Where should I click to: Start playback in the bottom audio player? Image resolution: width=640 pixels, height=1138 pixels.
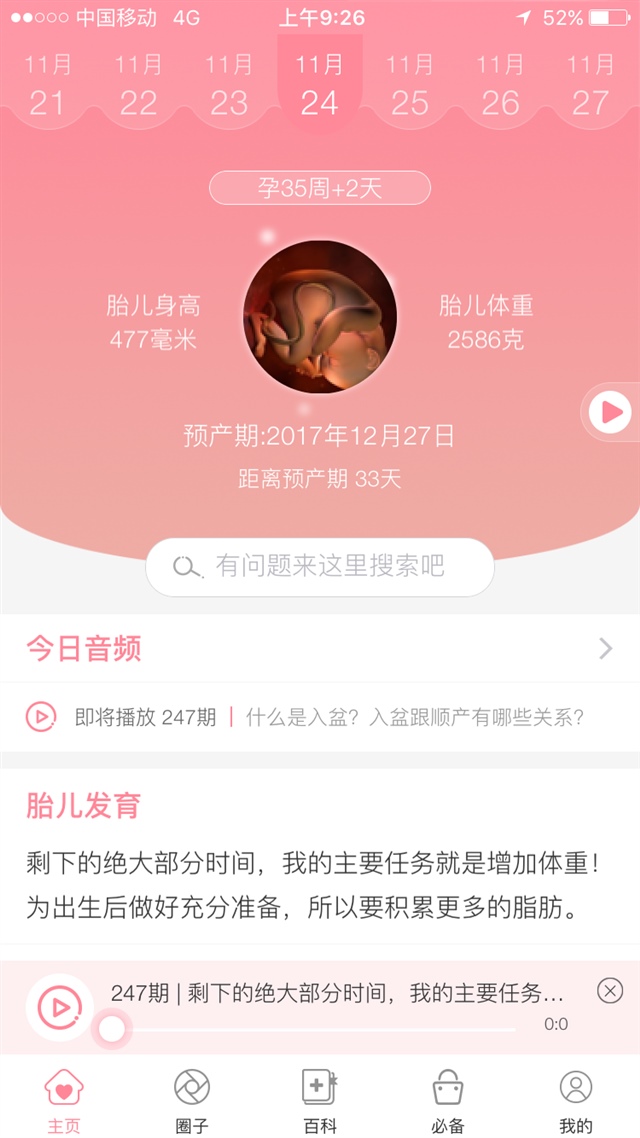(60, 1007)
